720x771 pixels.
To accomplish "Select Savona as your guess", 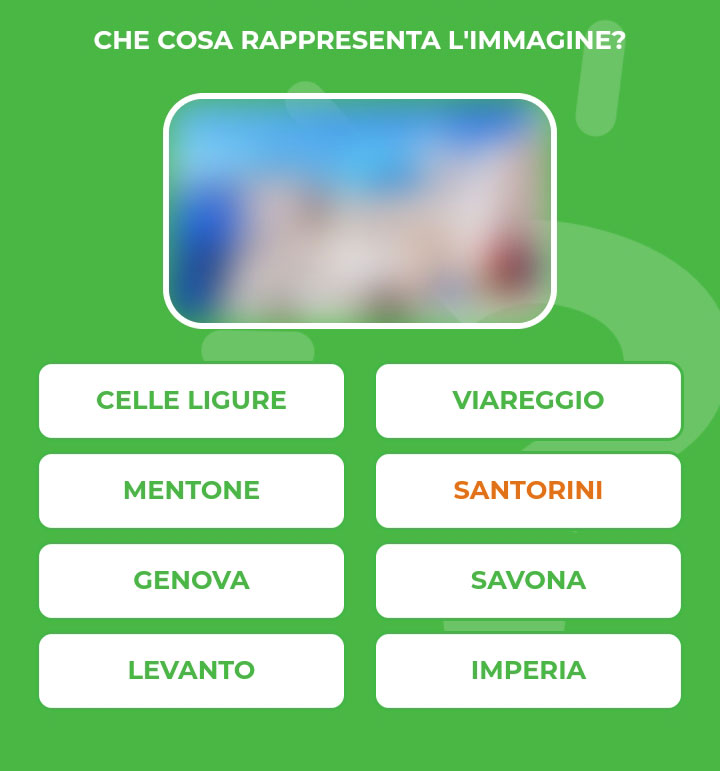I will tap(528, 581).
